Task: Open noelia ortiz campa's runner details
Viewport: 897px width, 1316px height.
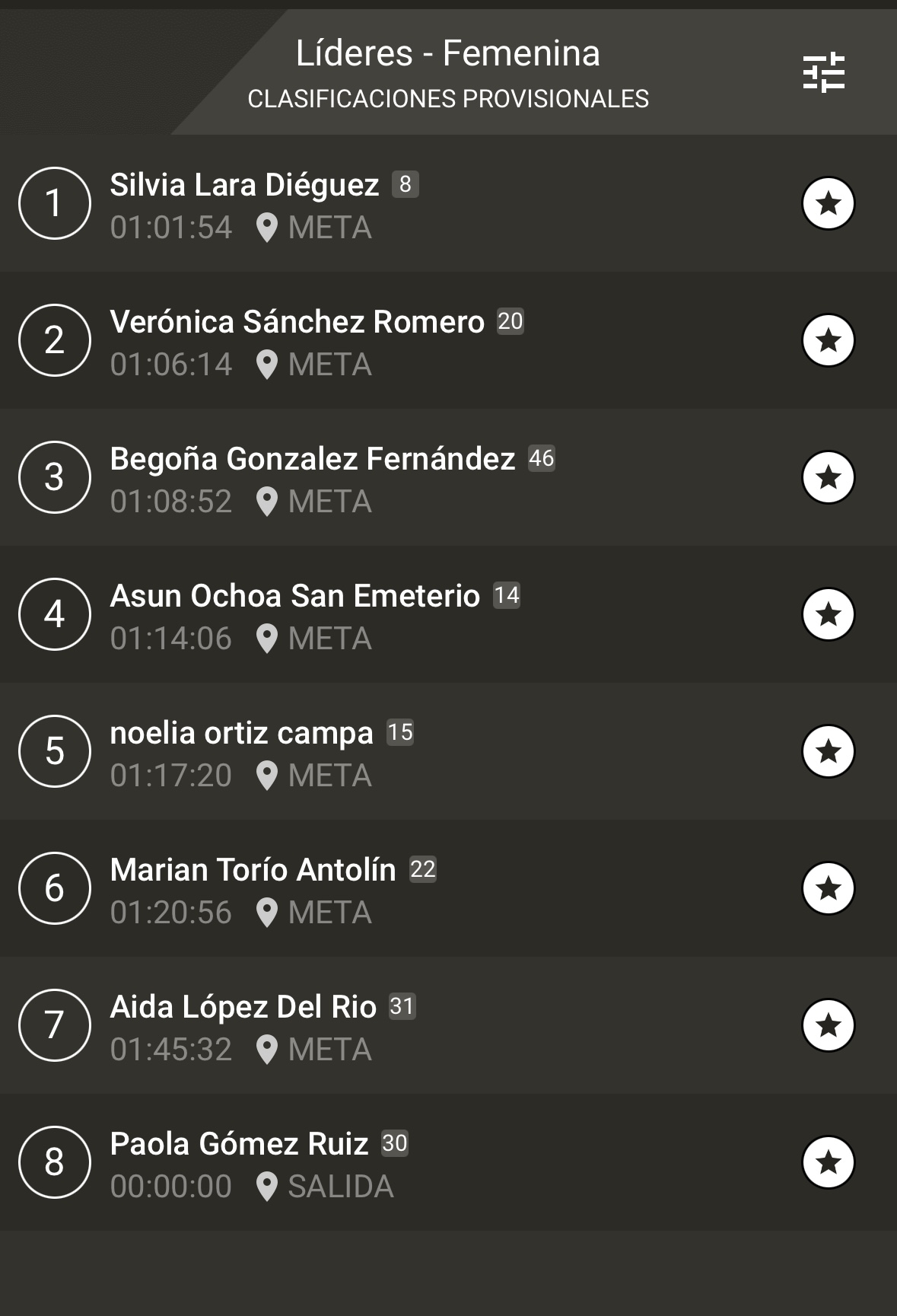Action: pyautogui.click(x=380, y=752)
